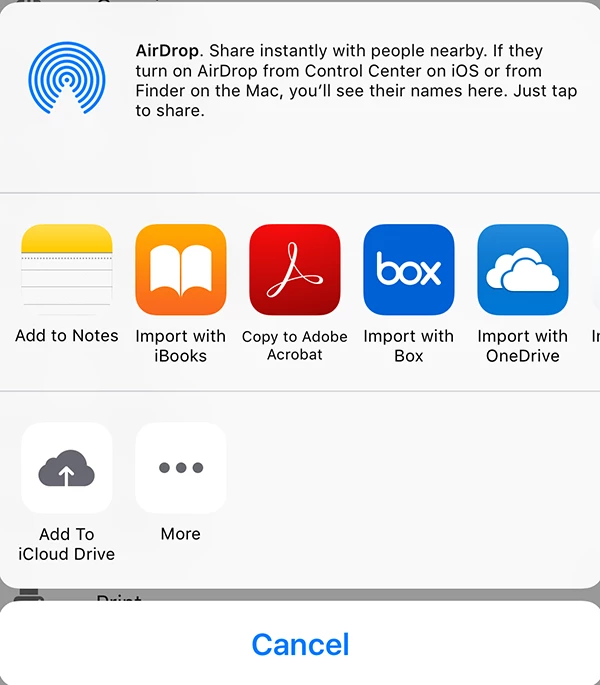Select Add to Notes
The width and height of the screenshot is (600, 685).
coord(67,270)
